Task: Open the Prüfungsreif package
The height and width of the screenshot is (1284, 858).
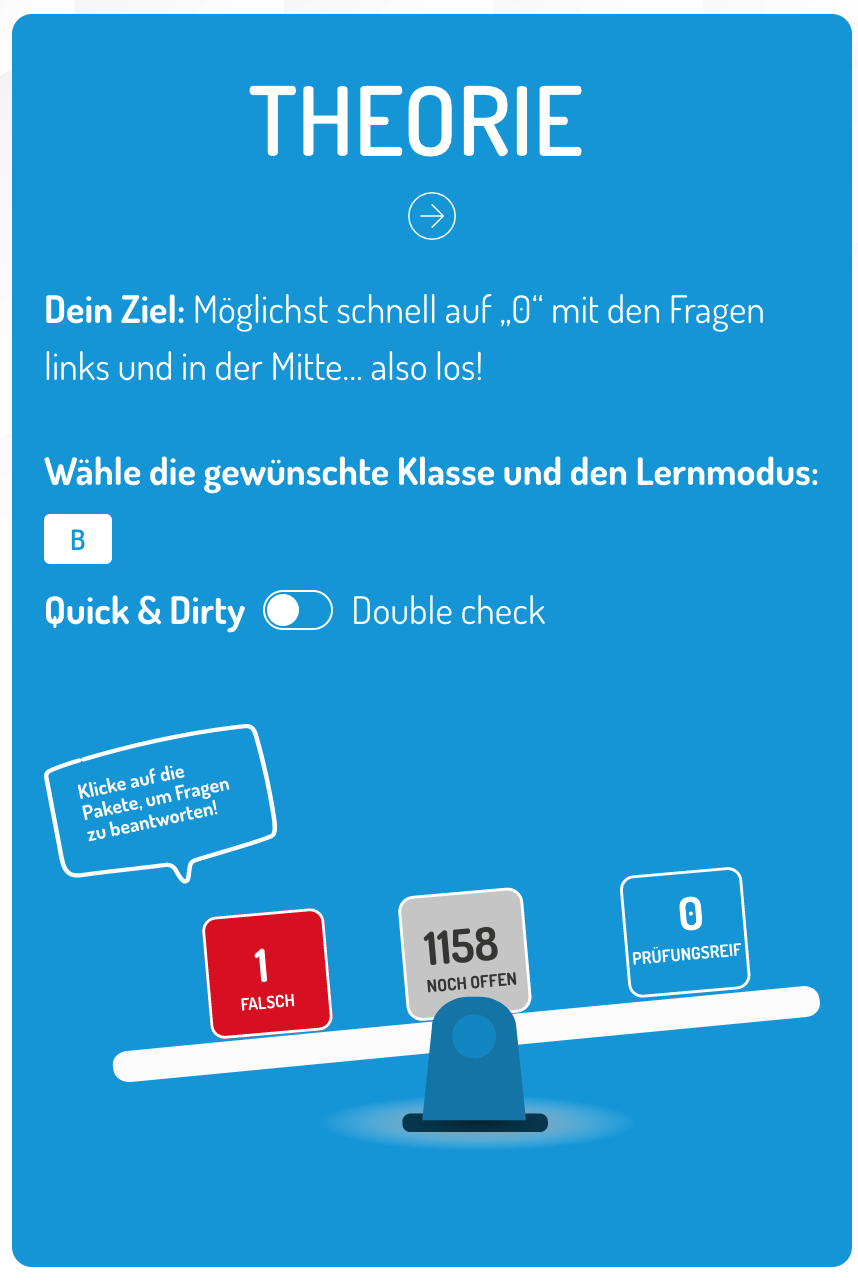Action: [x=686, y=932]
